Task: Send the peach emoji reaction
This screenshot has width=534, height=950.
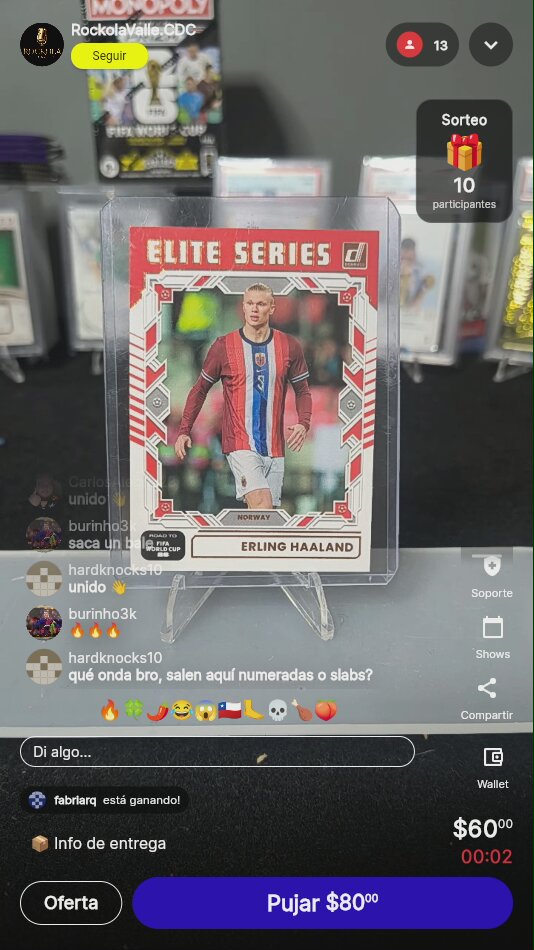Action: (326, 710)
